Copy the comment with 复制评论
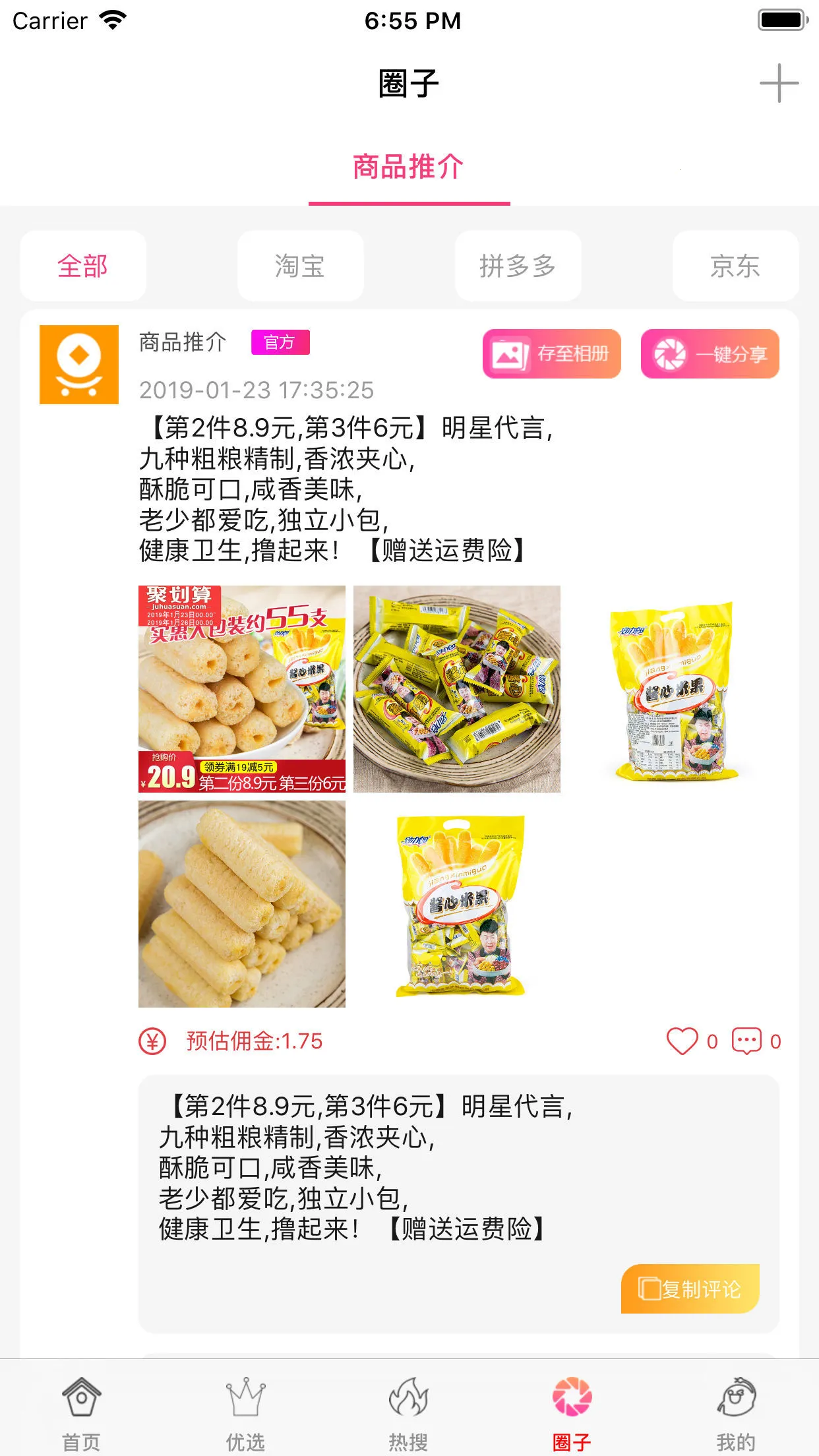Viewport: 819px width, 1456px height. pos(690,1289)
